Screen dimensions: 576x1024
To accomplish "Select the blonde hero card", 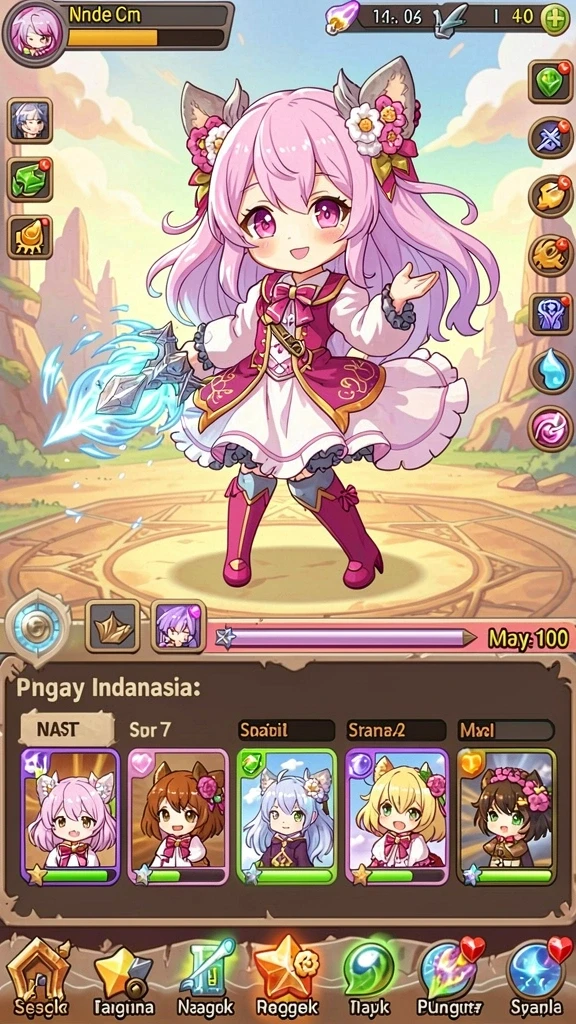I will click(396, 818).
